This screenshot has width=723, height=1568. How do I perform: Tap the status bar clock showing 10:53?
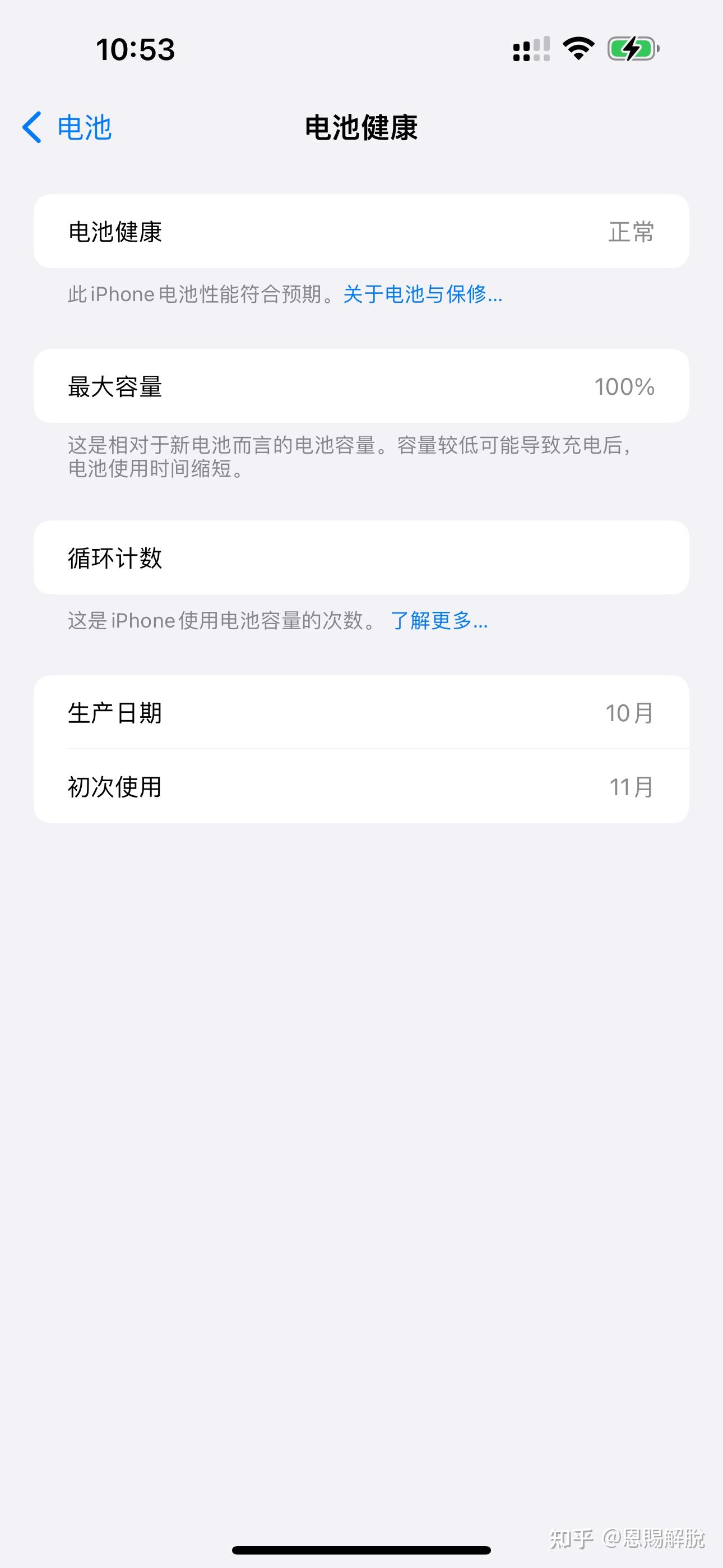(x=135, y=50)
